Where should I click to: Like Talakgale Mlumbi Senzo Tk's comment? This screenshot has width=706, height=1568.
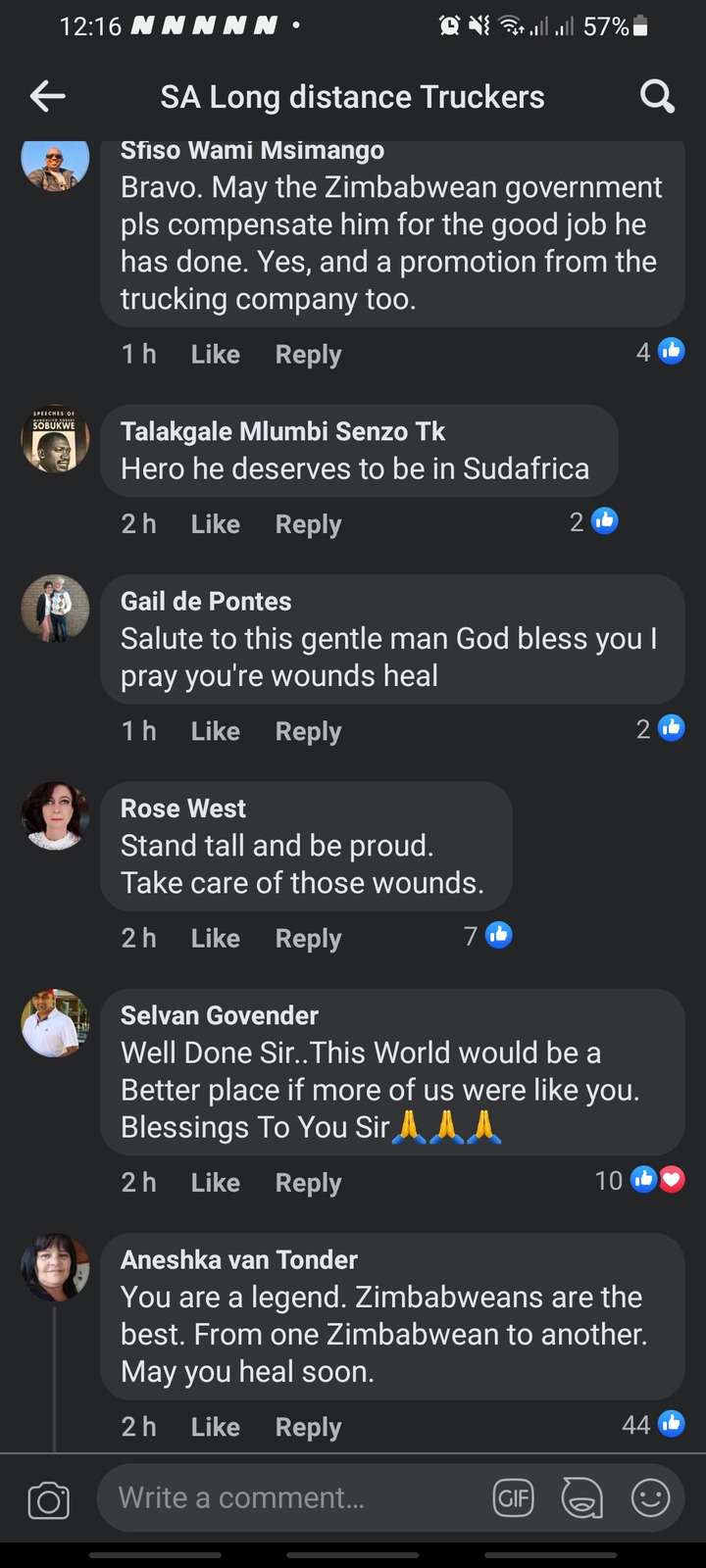pyautogui.click(x=215, y=523)
